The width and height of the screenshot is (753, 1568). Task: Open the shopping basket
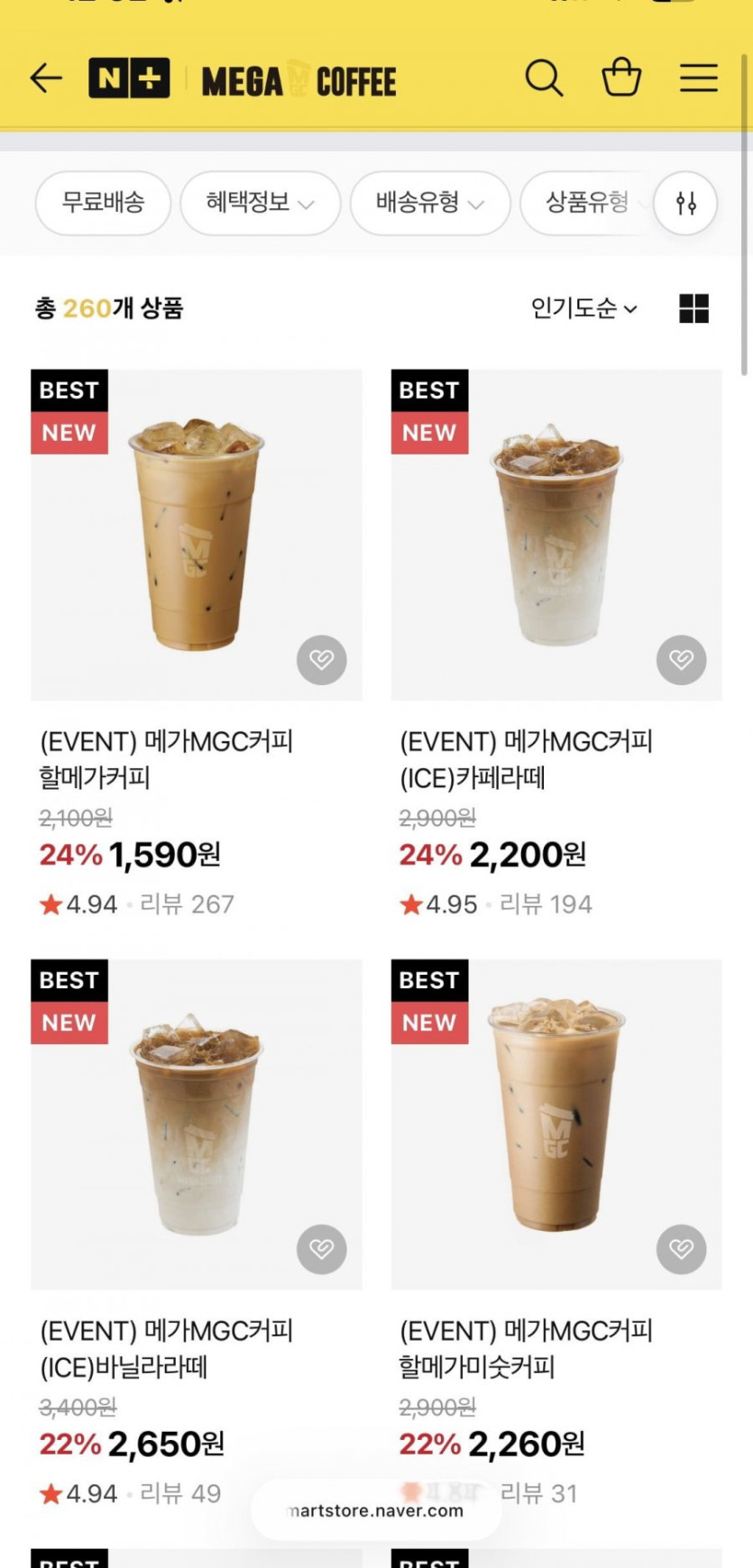(621, 78)
